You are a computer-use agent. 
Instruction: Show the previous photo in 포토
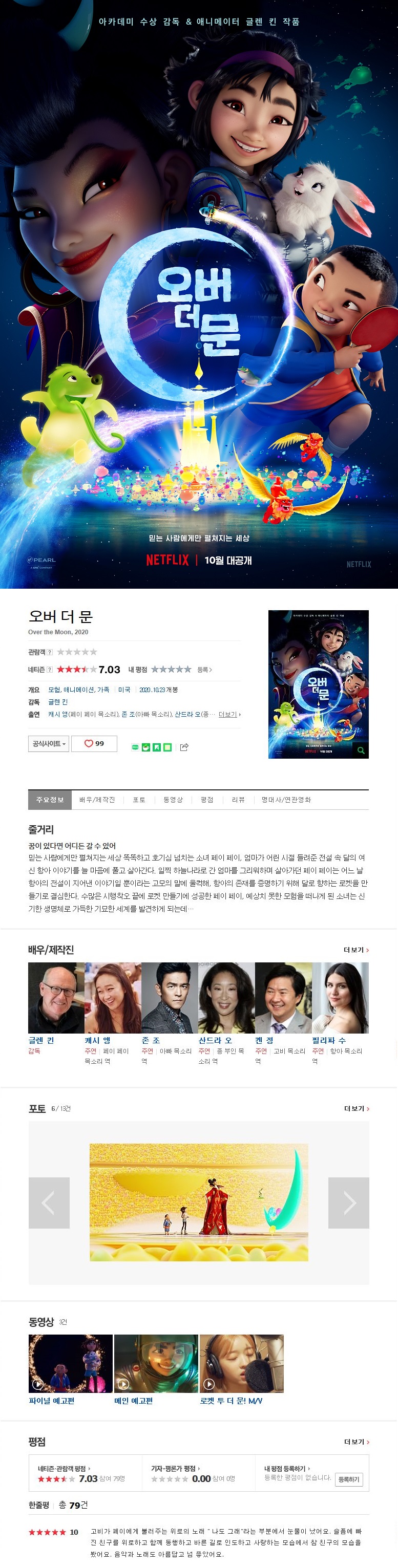tap(49, 1202)
